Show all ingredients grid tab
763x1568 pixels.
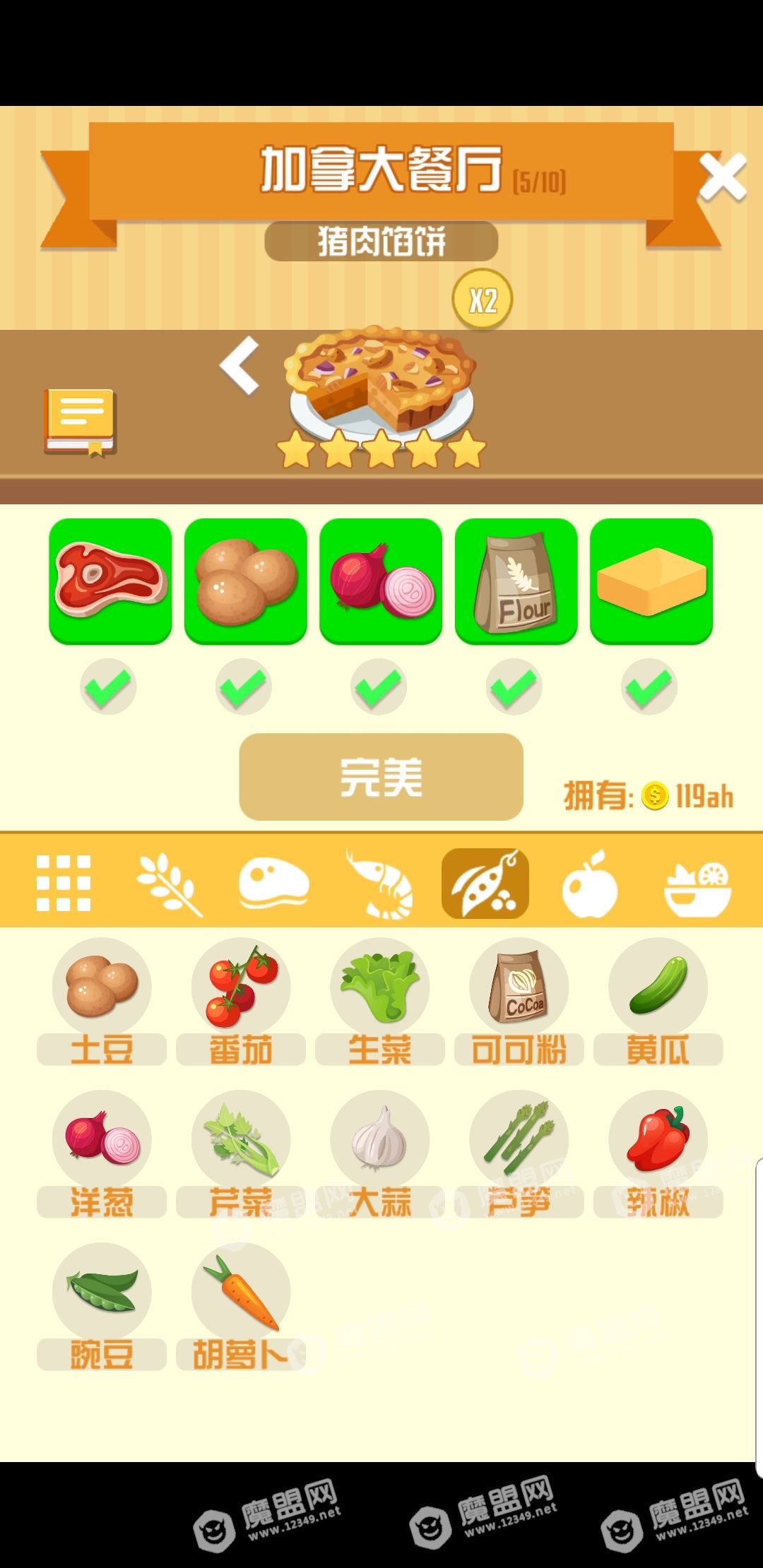point(64,883)
